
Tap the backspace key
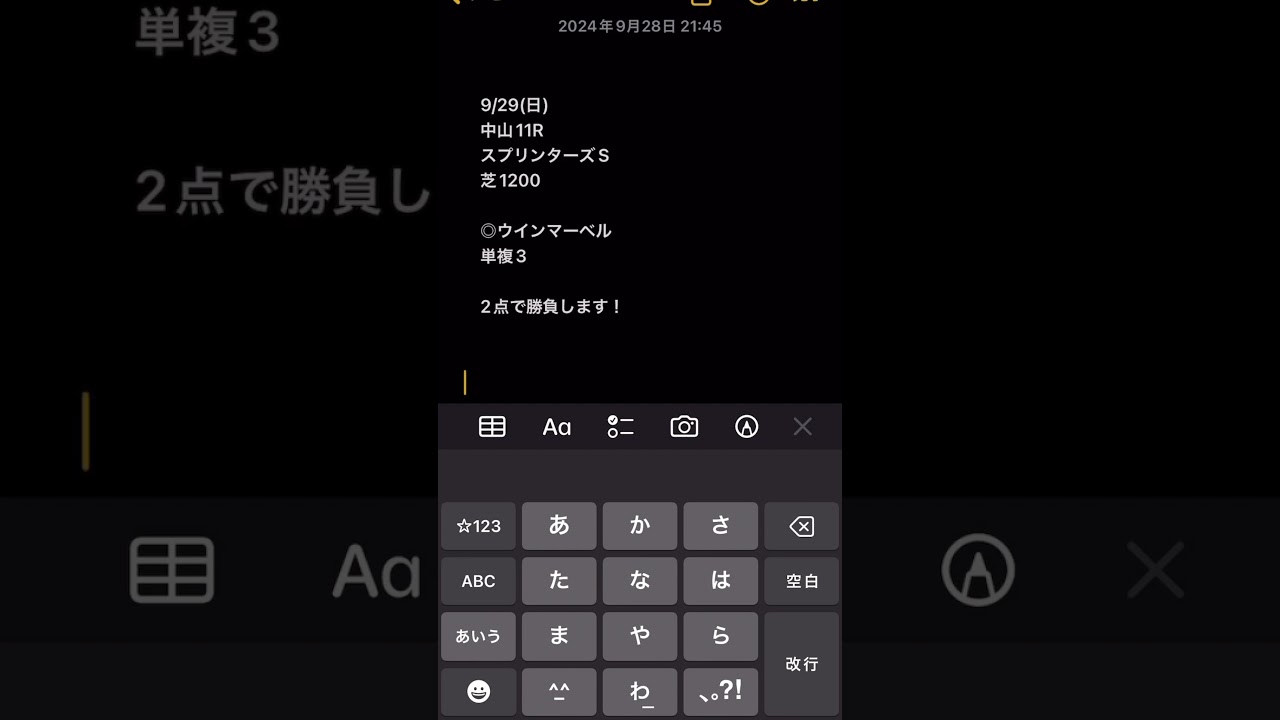click(801, 526)
